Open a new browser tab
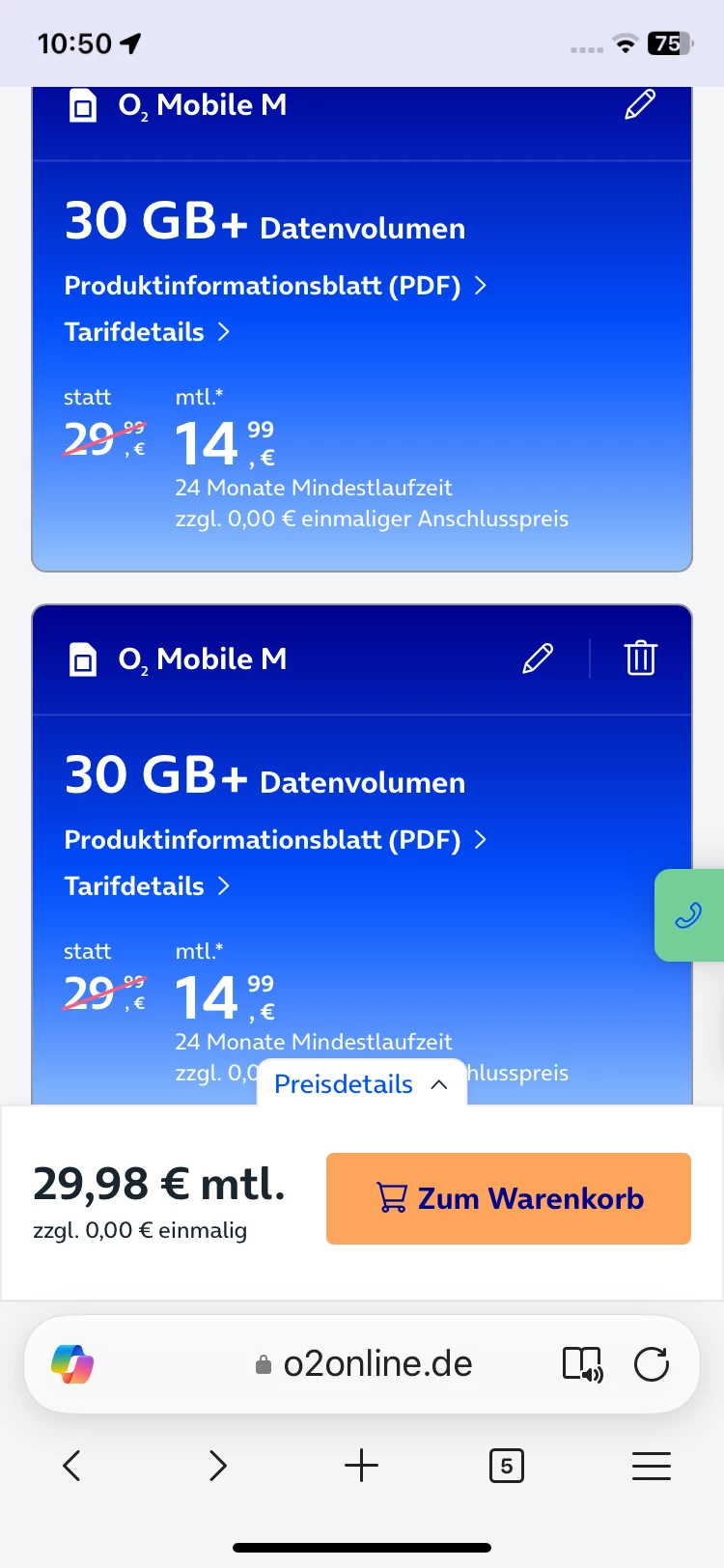 (x=362, y=1466)
